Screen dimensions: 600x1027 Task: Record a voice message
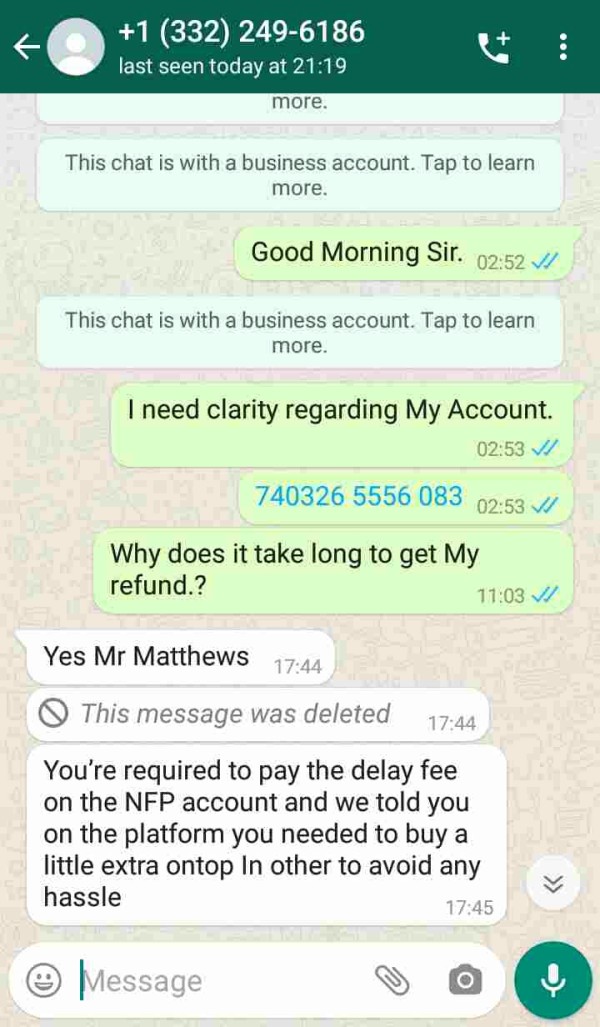553,980
